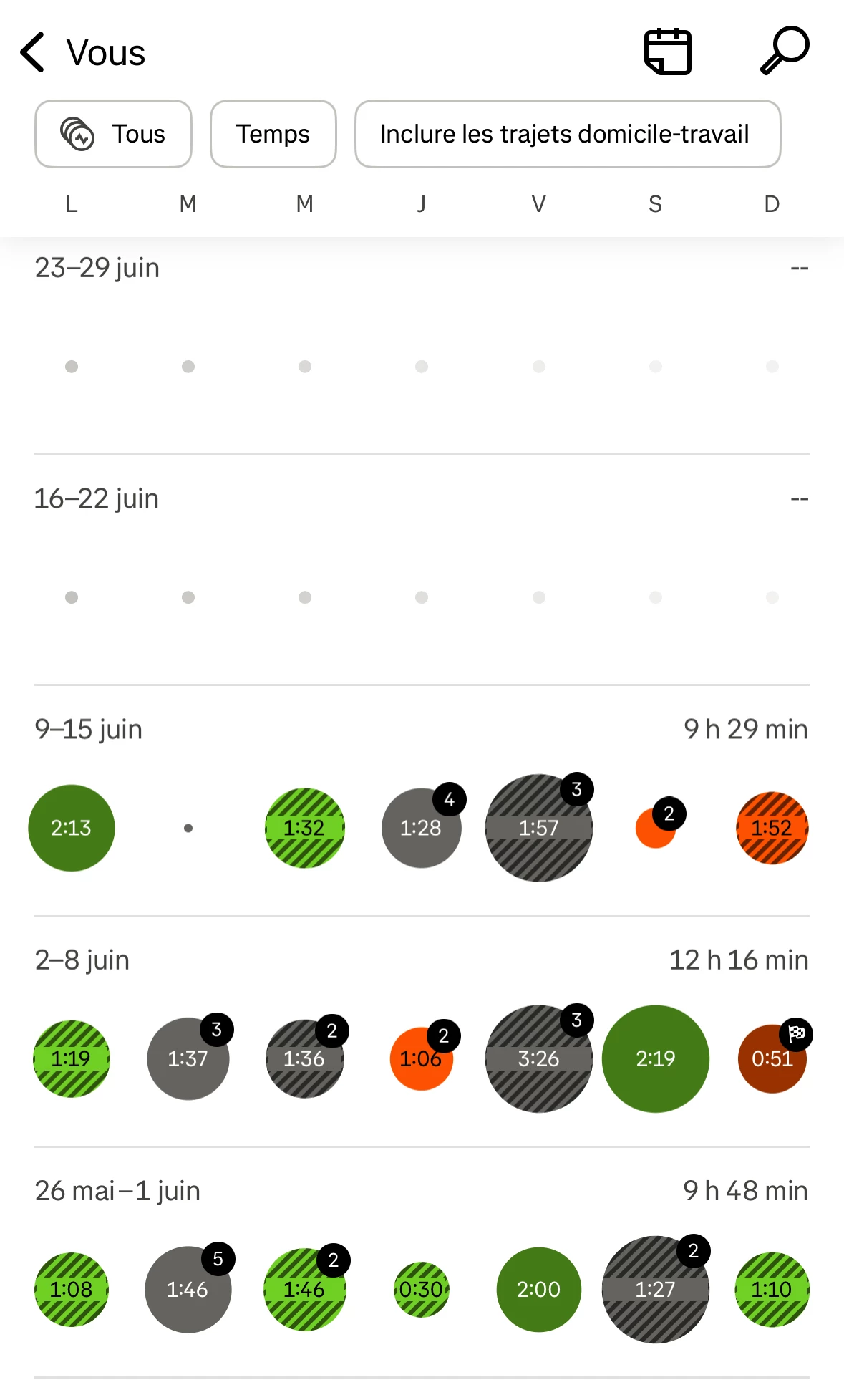Image resolution: width=844 pixels, height=1400 pixels.
Task: Open the 0:51 race activity
Action: [x=772, y=1058]
